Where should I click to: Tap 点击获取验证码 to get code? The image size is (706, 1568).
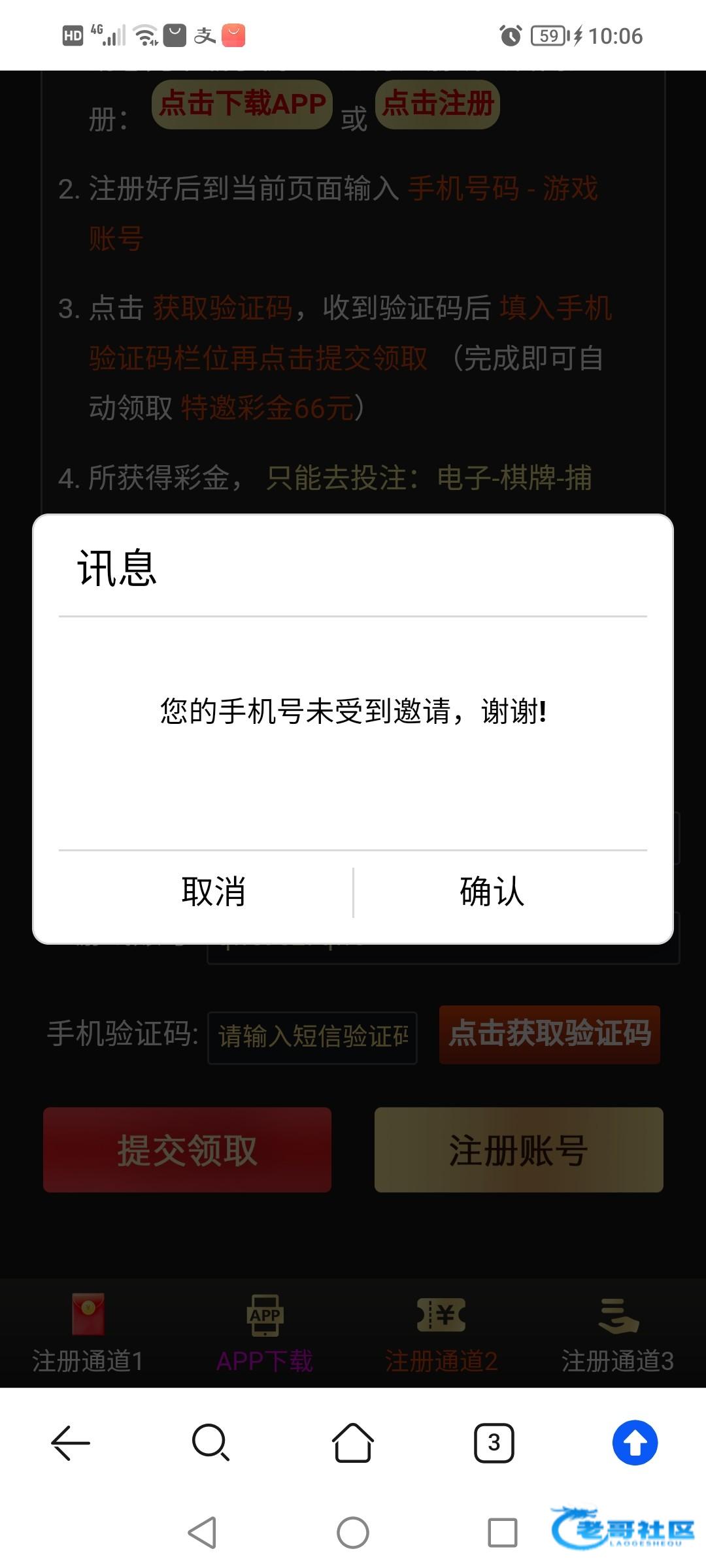549,1035
